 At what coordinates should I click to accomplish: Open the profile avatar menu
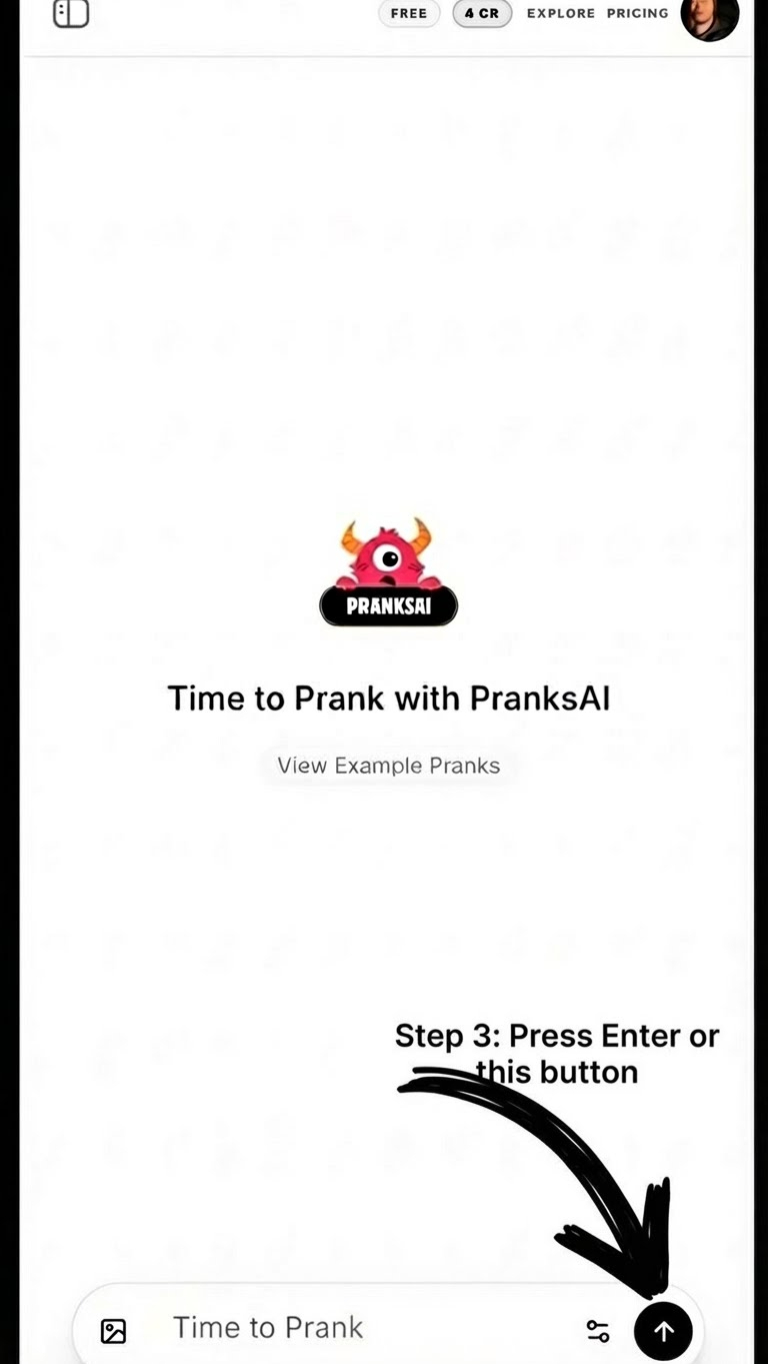click(x=709, y=15)
